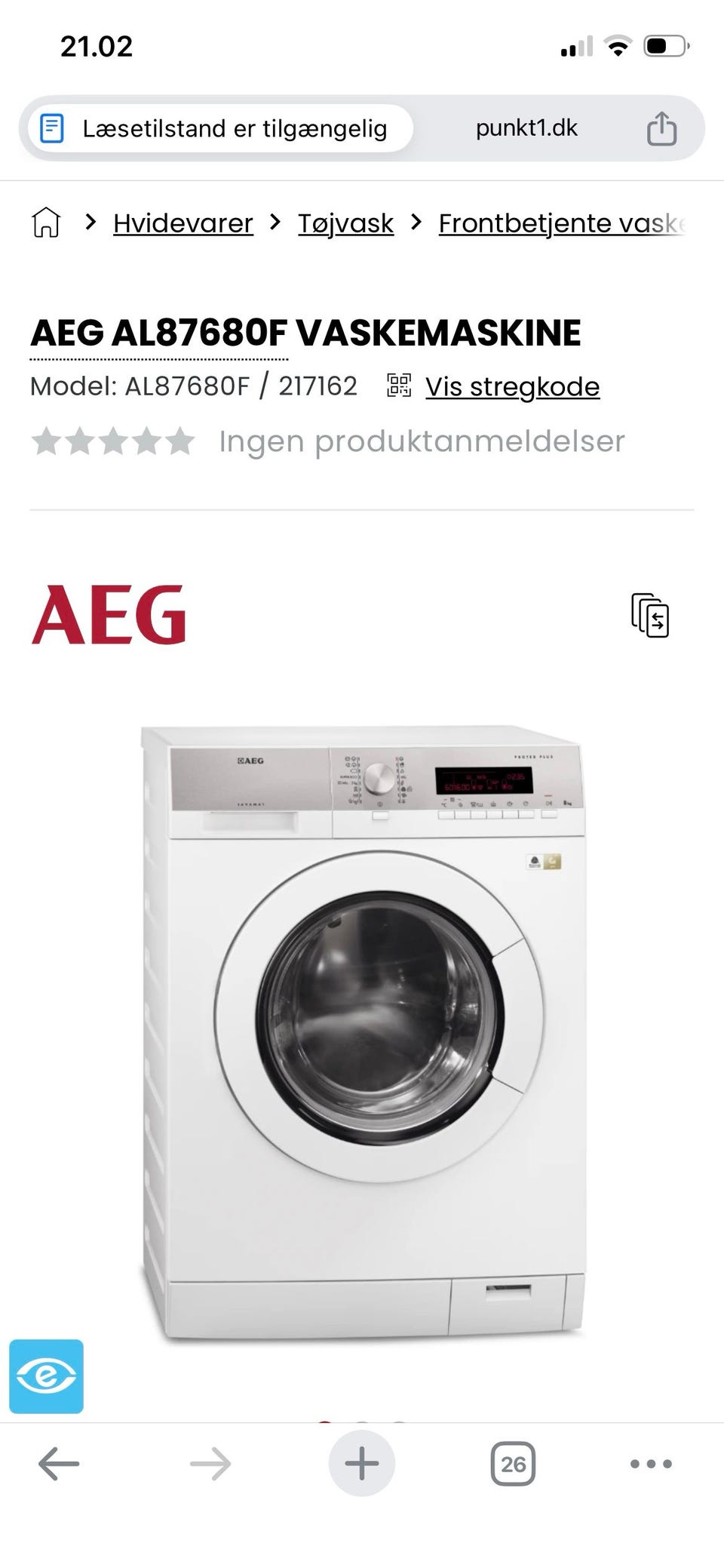This screenshot has height=1568, width=724.
Task: Switch to the Tøjvask breadcrumb section
Action: [x=345, y=223]
